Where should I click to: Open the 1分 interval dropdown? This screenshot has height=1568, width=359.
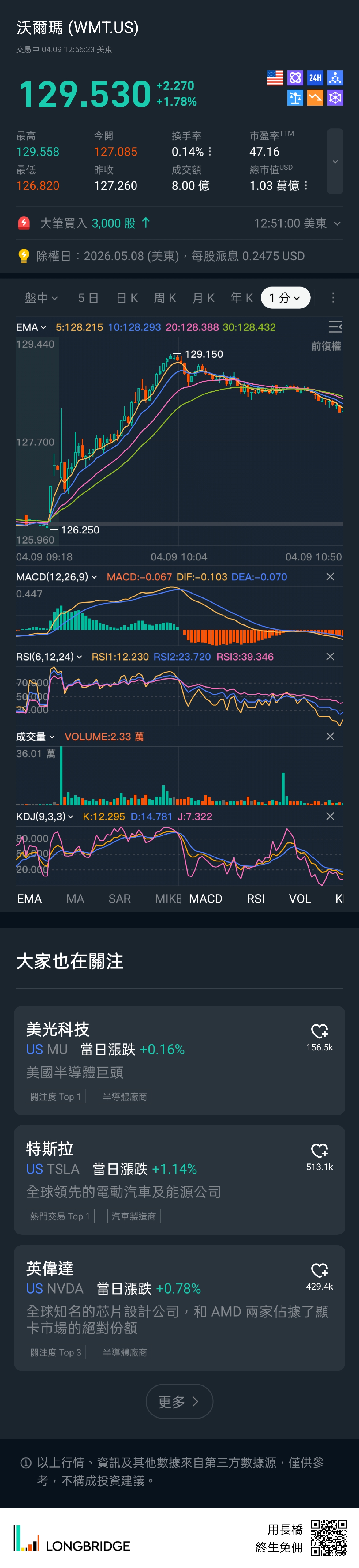coord(285,298)
